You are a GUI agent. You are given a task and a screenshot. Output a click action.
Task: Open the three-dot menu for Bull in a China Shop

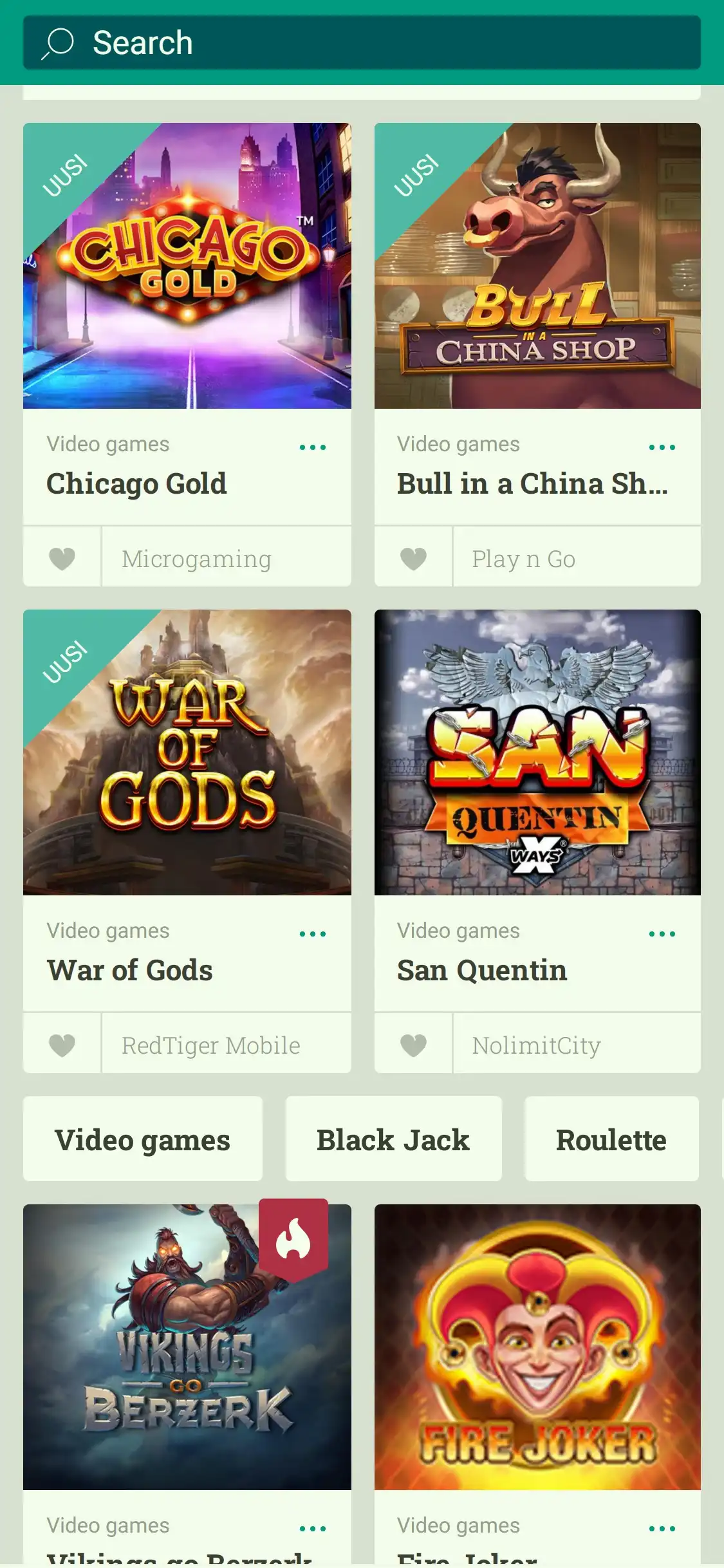click(x=662, y=447)
